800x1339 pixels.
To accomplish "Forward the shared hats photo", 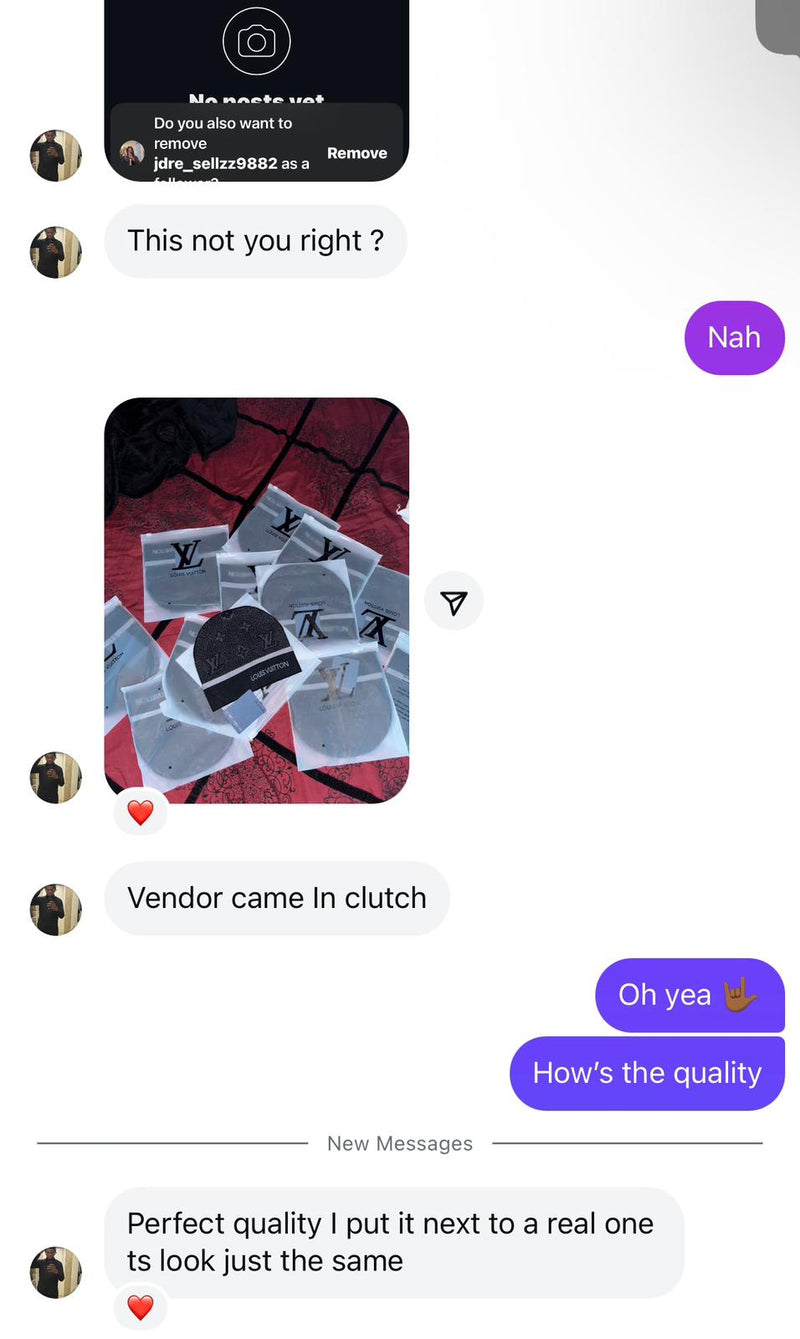I will (x=454, y=602).
